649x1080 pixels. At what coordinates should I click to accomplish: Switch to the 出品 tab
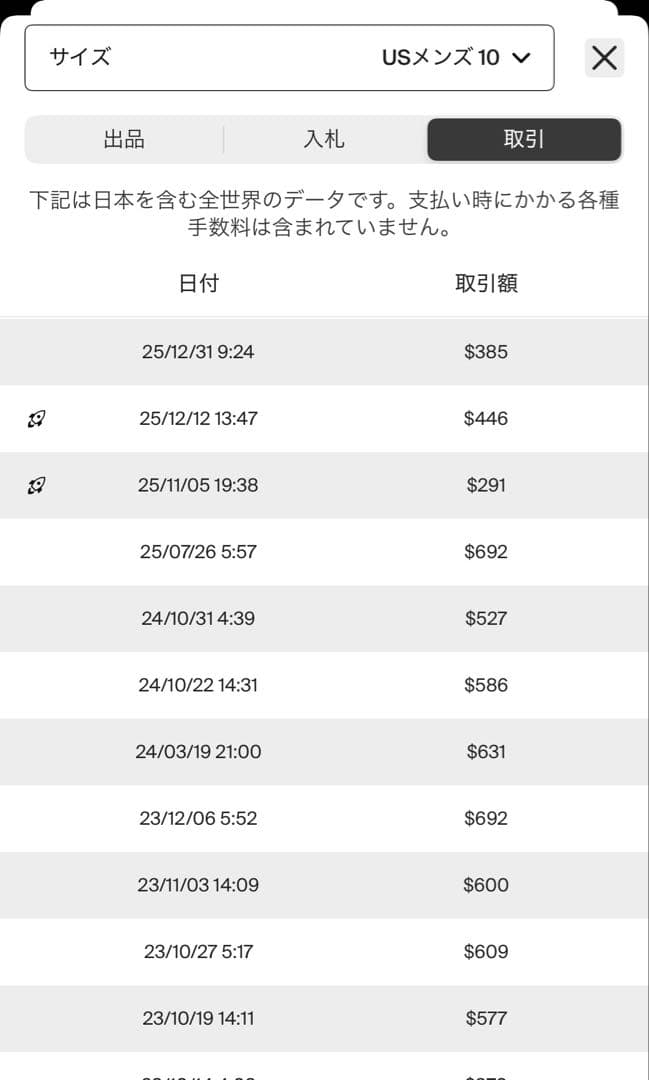point(124,140)
